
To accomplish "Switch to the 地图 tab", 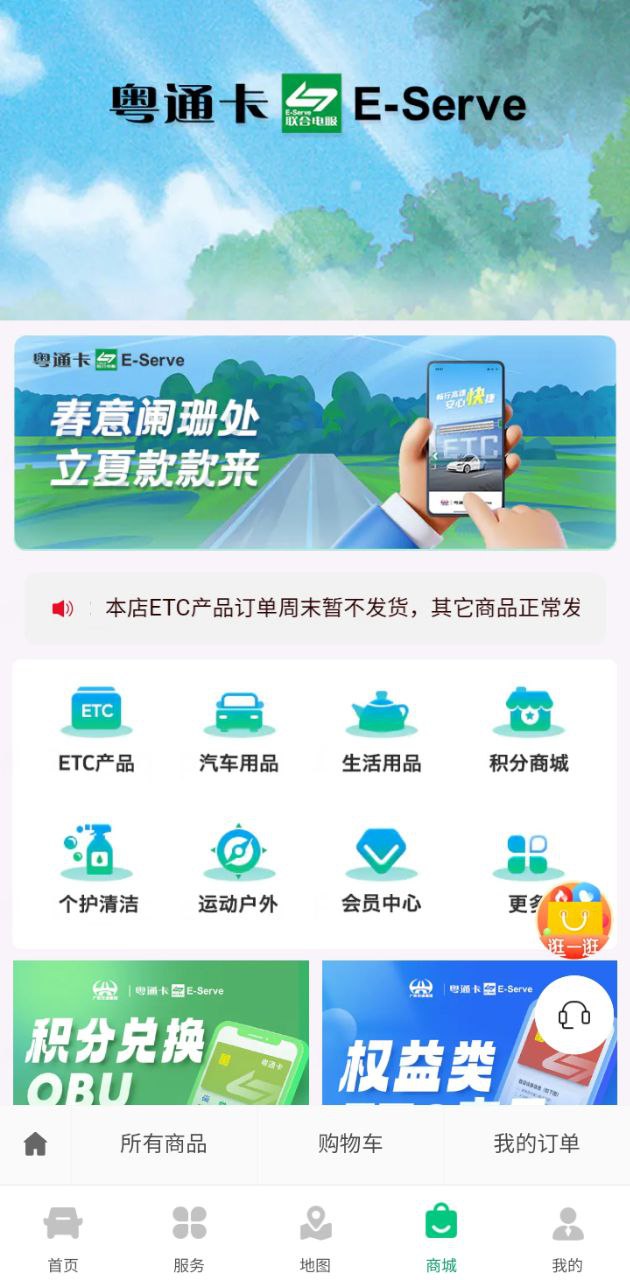I will (x=315, y=1236).
